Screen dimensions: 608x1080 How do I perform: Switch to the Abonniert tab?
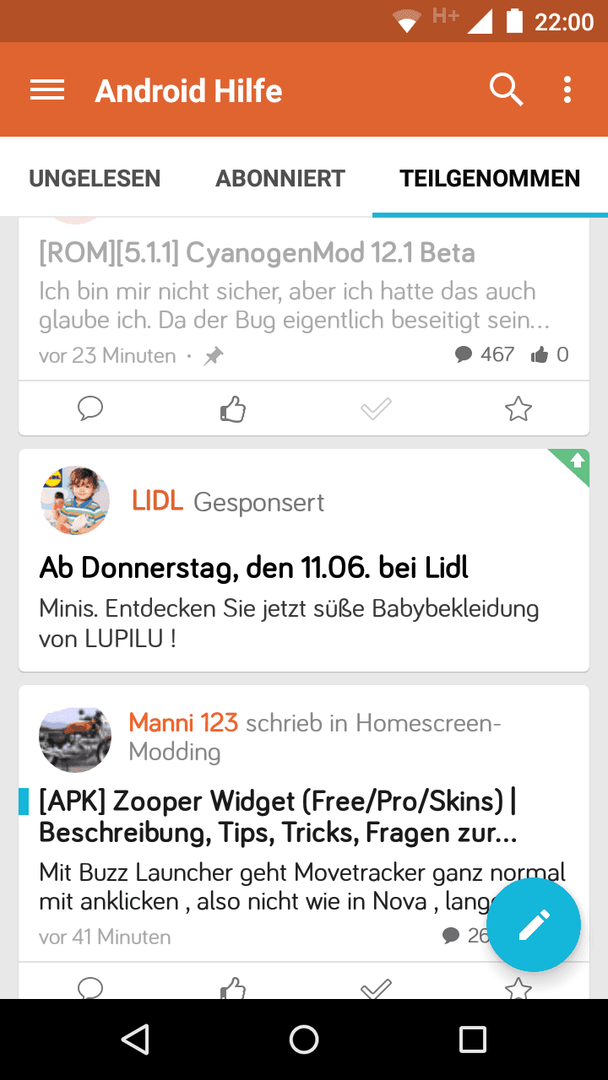pos(280,179)
